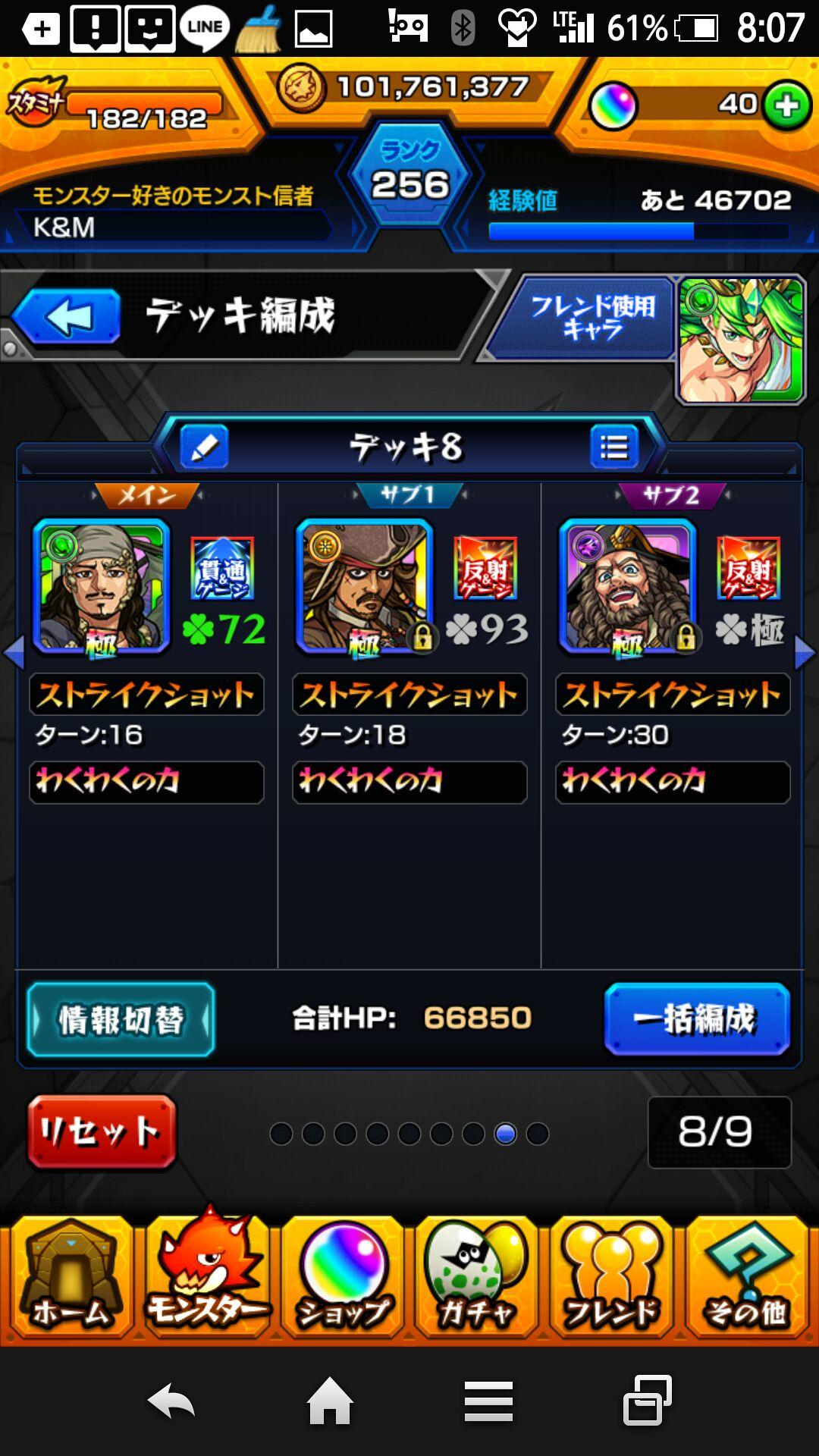Image resolution: width=819 pixels, height=1456 pixels.
Task: Tap the lock icon on サブ1 character
Action: pyautogui.click(x=425, y=637)
